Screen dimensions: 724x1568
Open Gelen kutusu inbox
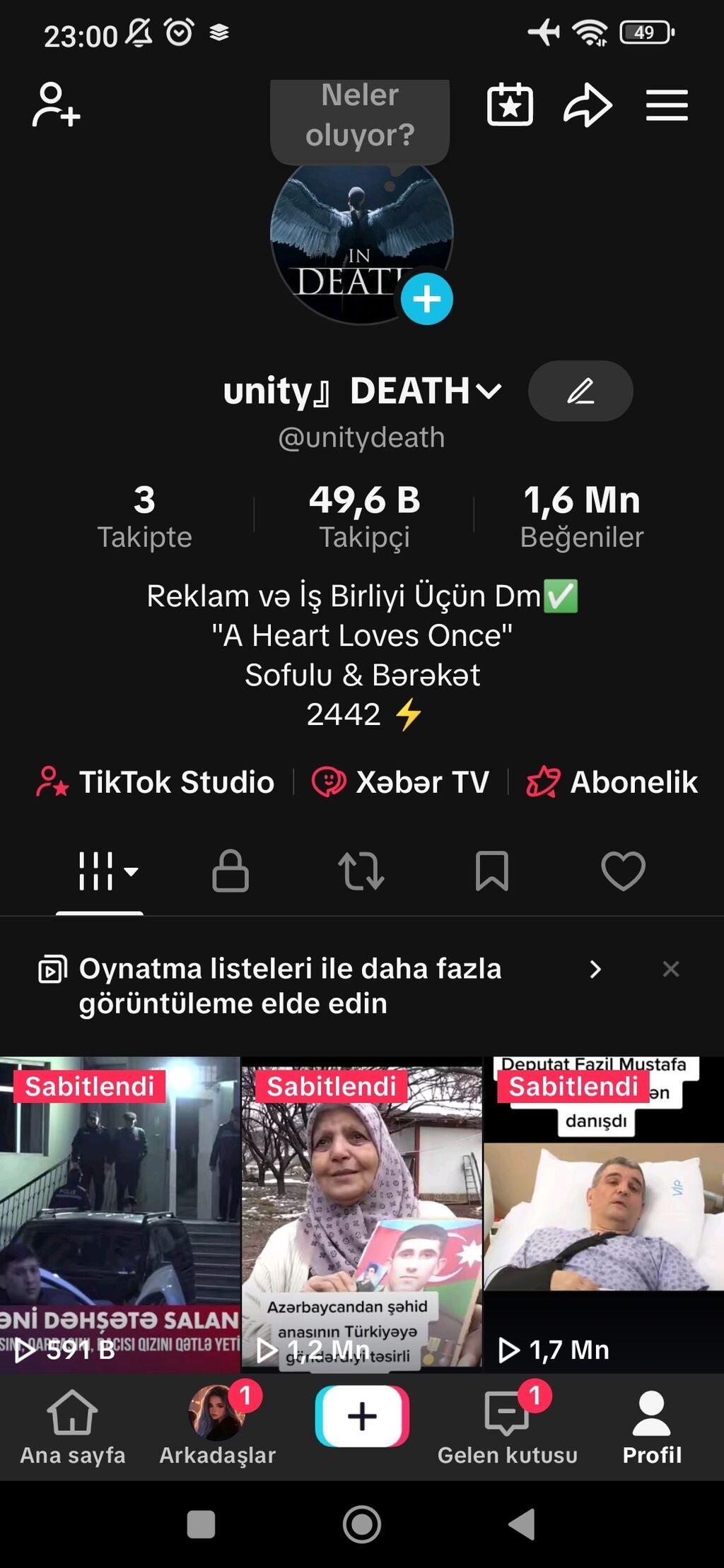point(507,1426)
